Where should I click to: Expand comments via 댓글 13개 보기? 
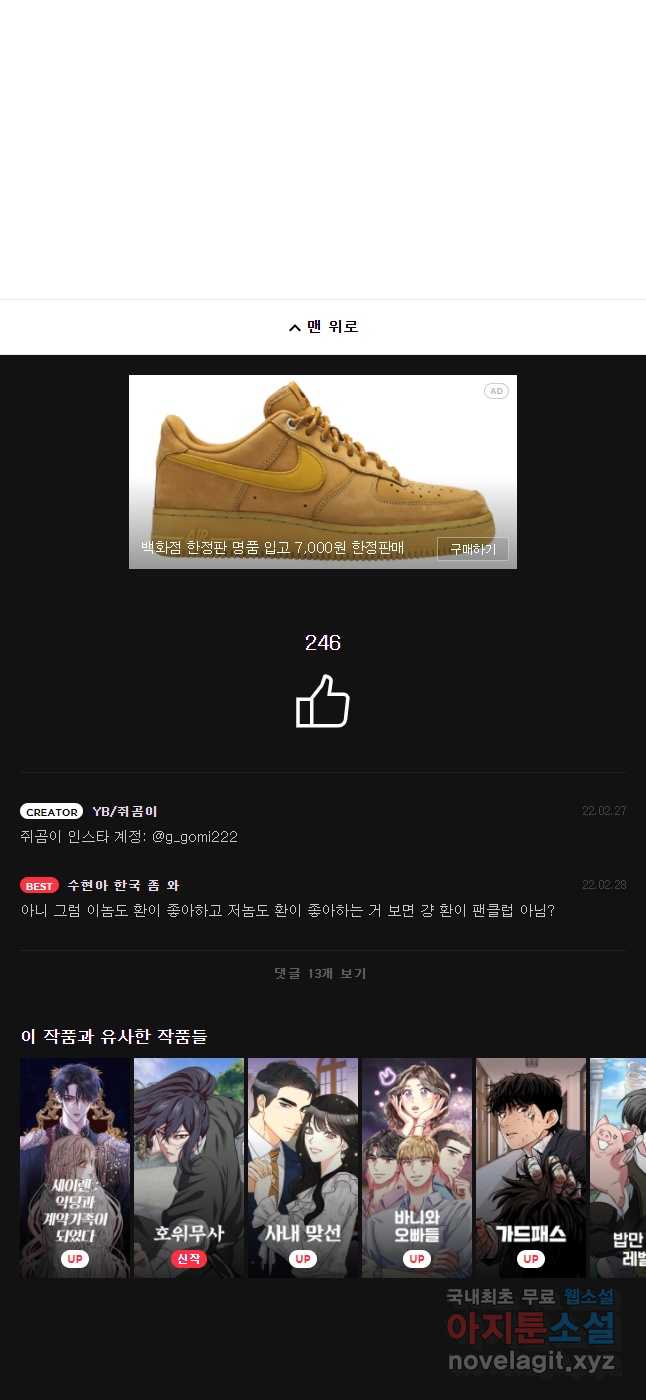(321, 973)
